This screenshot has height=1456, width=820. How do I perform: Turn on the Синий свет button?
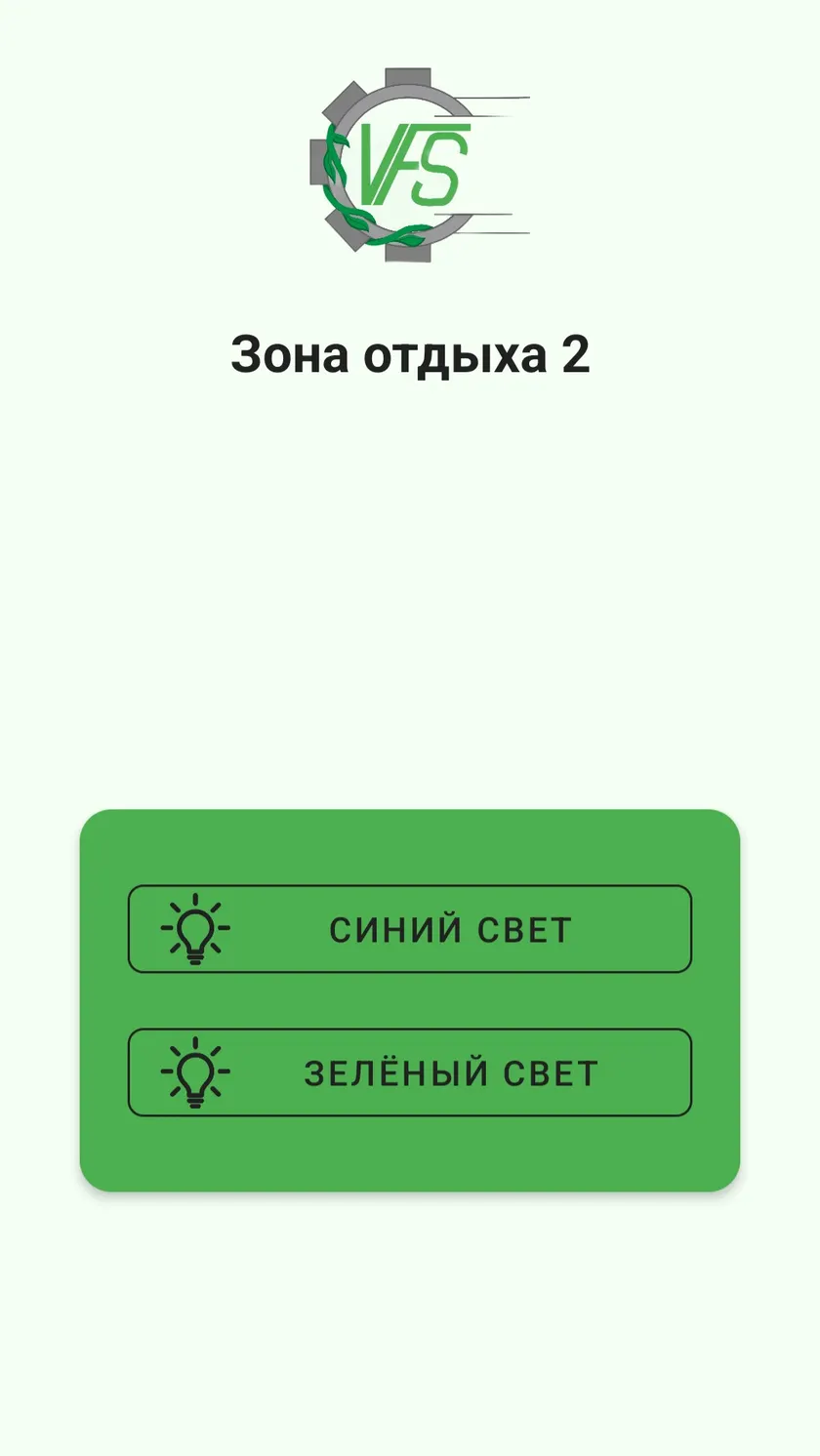(x=410, y=929)
